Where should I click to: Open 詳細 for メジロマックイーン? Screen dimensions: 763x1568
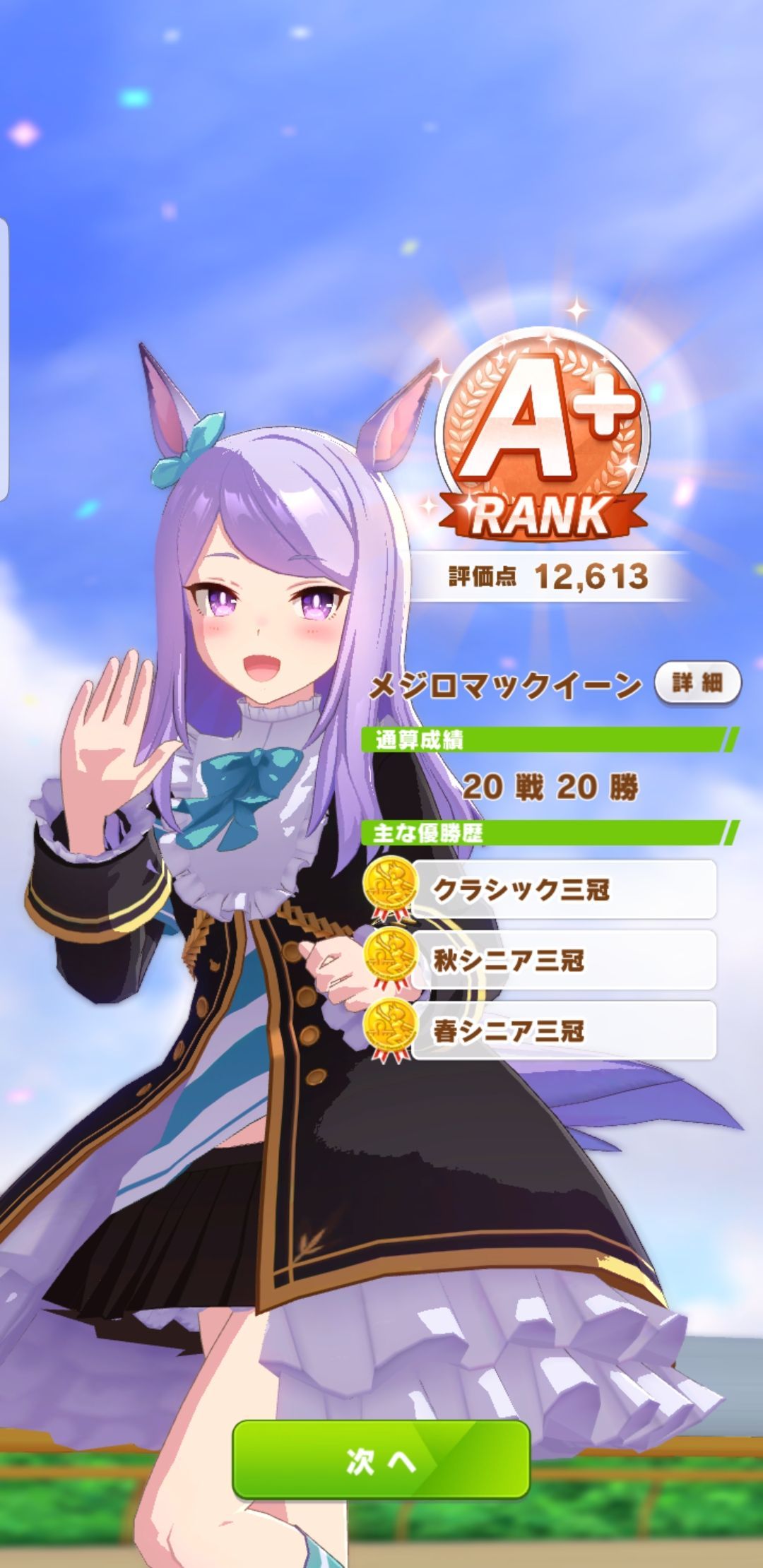697,683
